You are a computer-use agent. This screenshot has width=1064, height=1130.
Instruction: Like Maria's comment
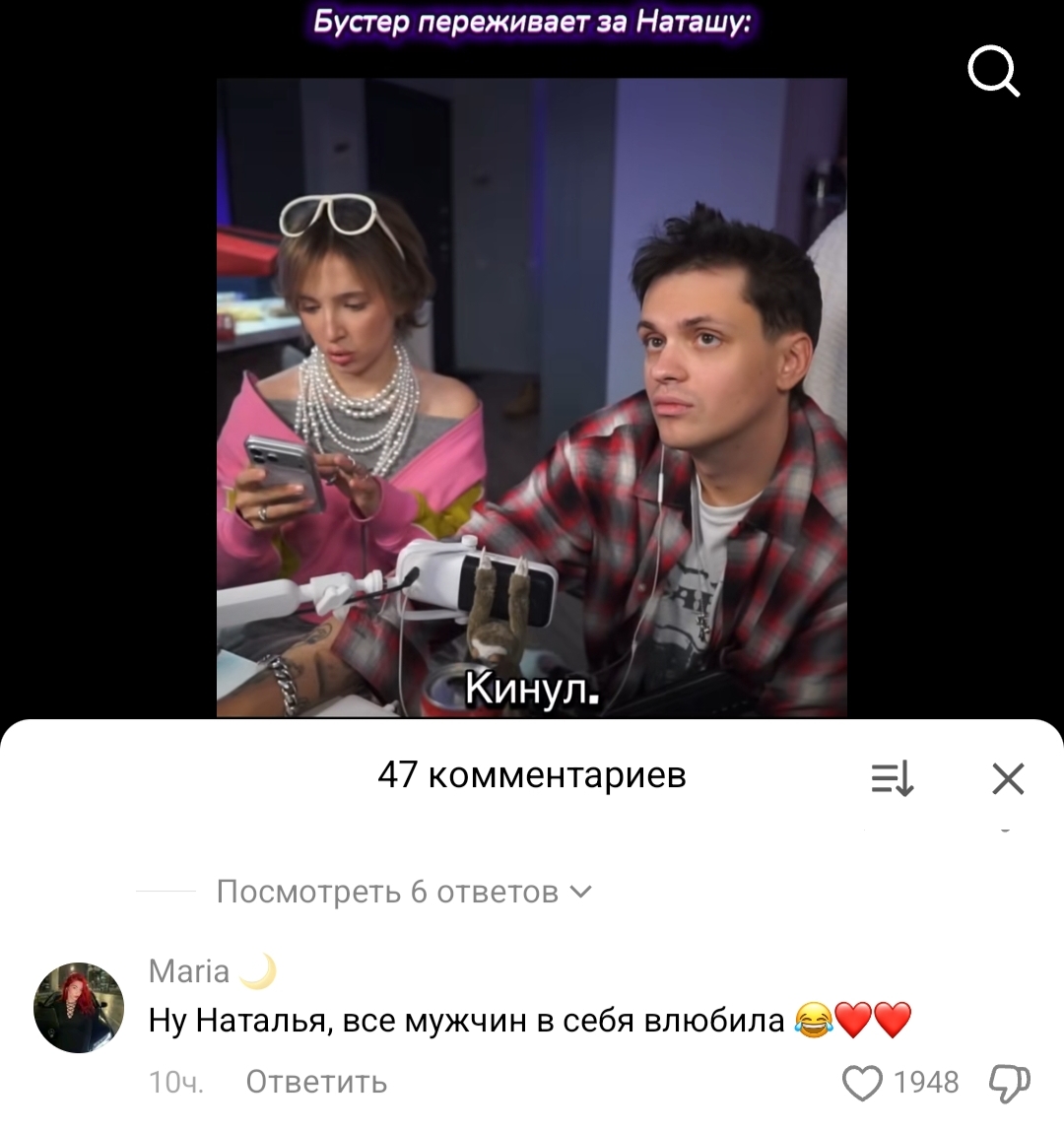tap(862, 1083)
